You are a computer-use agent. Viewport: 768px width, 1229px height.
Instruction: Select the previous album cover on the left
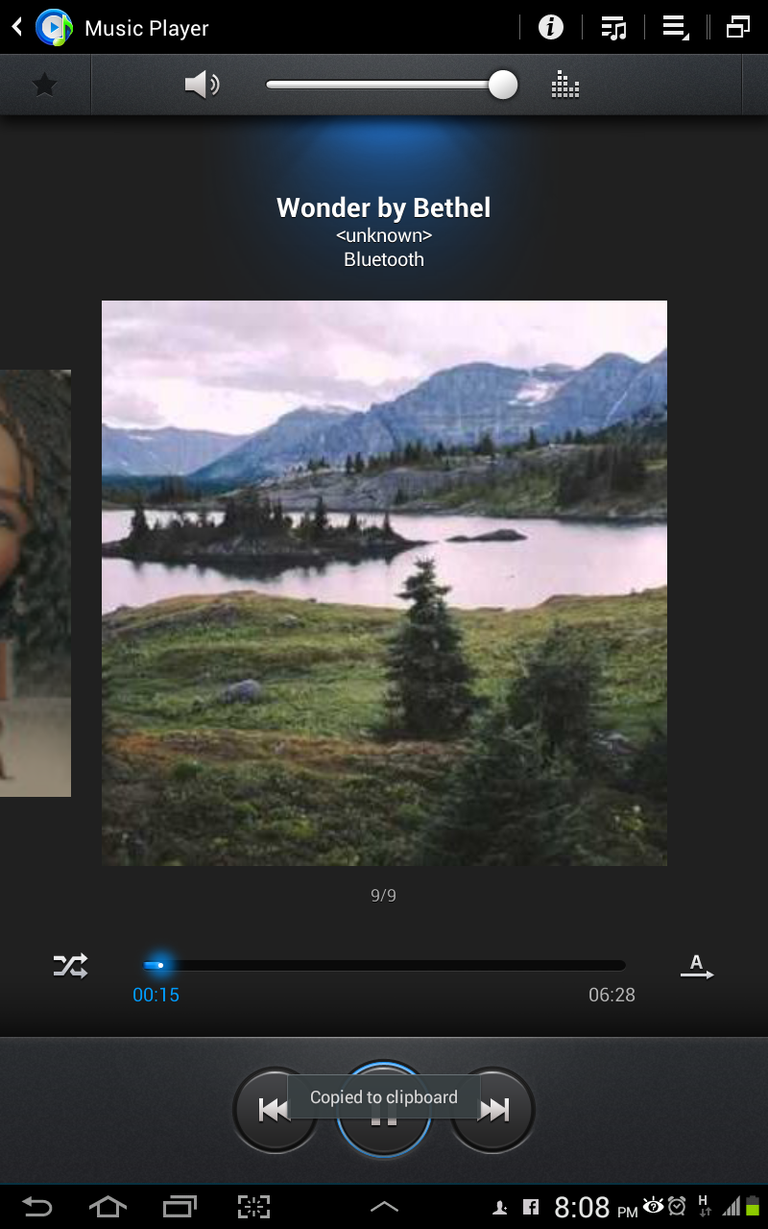(x=35, y=583)
